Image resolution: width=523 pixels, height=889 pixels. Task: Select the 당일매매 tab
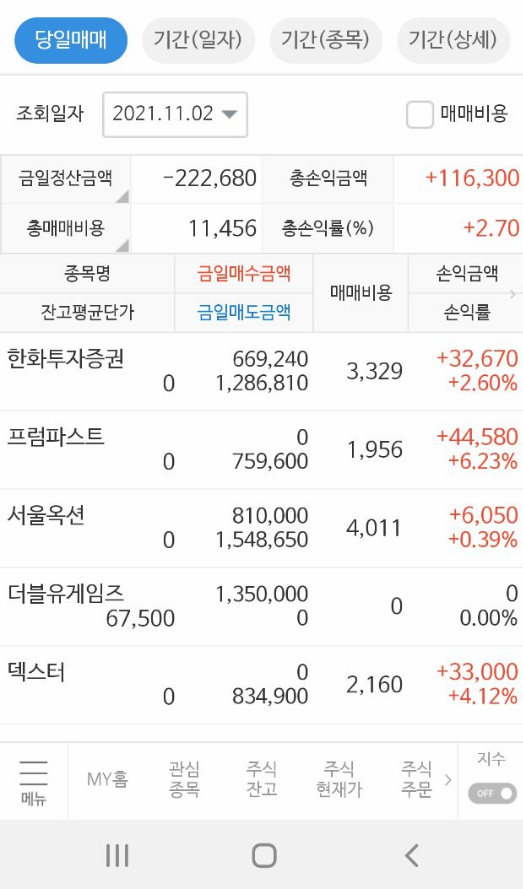coord(71,40)
